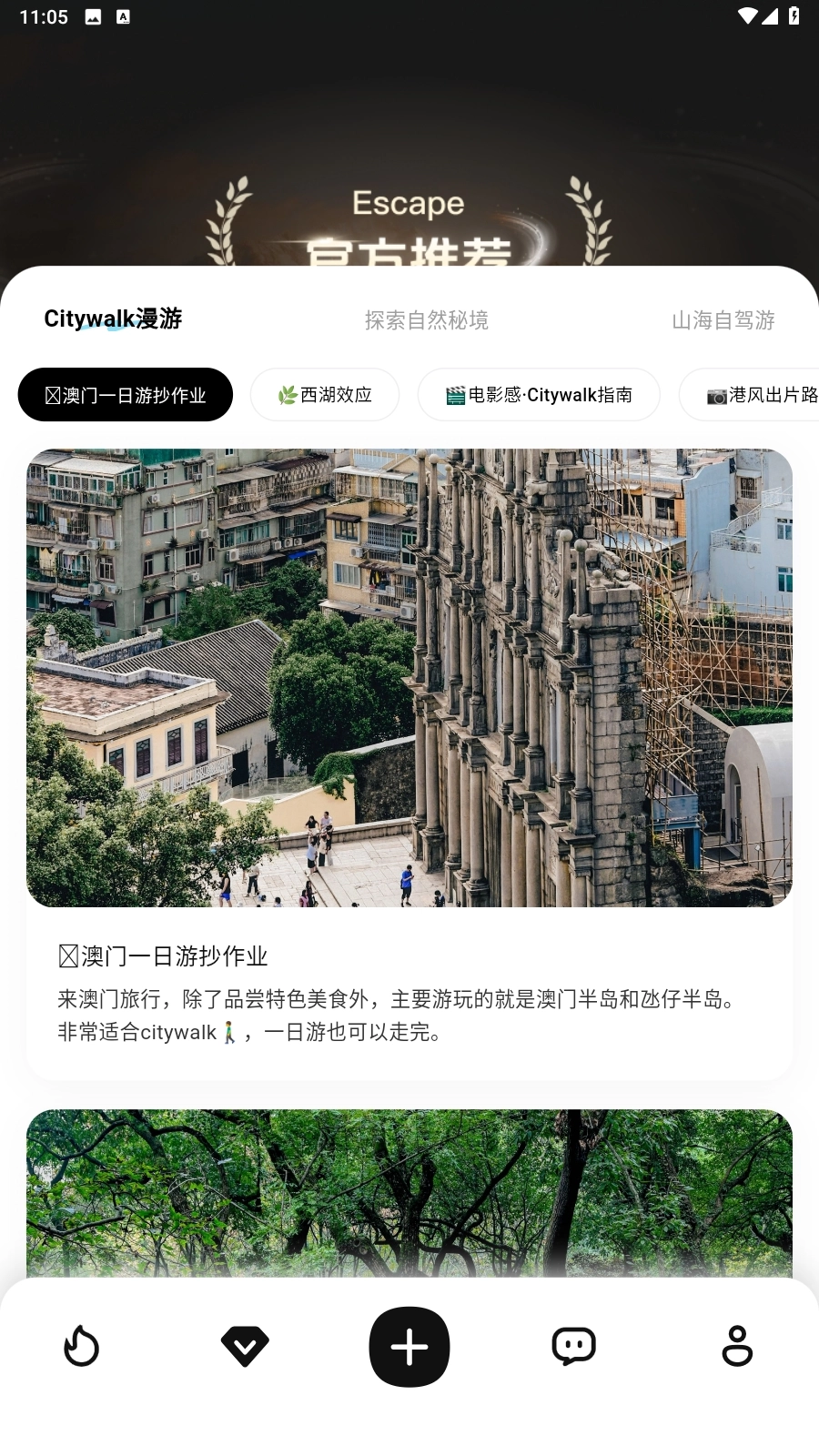Switch to the 山海自驾游 tab
Viewport: 819px width, 1456px height.
point(723,320)
